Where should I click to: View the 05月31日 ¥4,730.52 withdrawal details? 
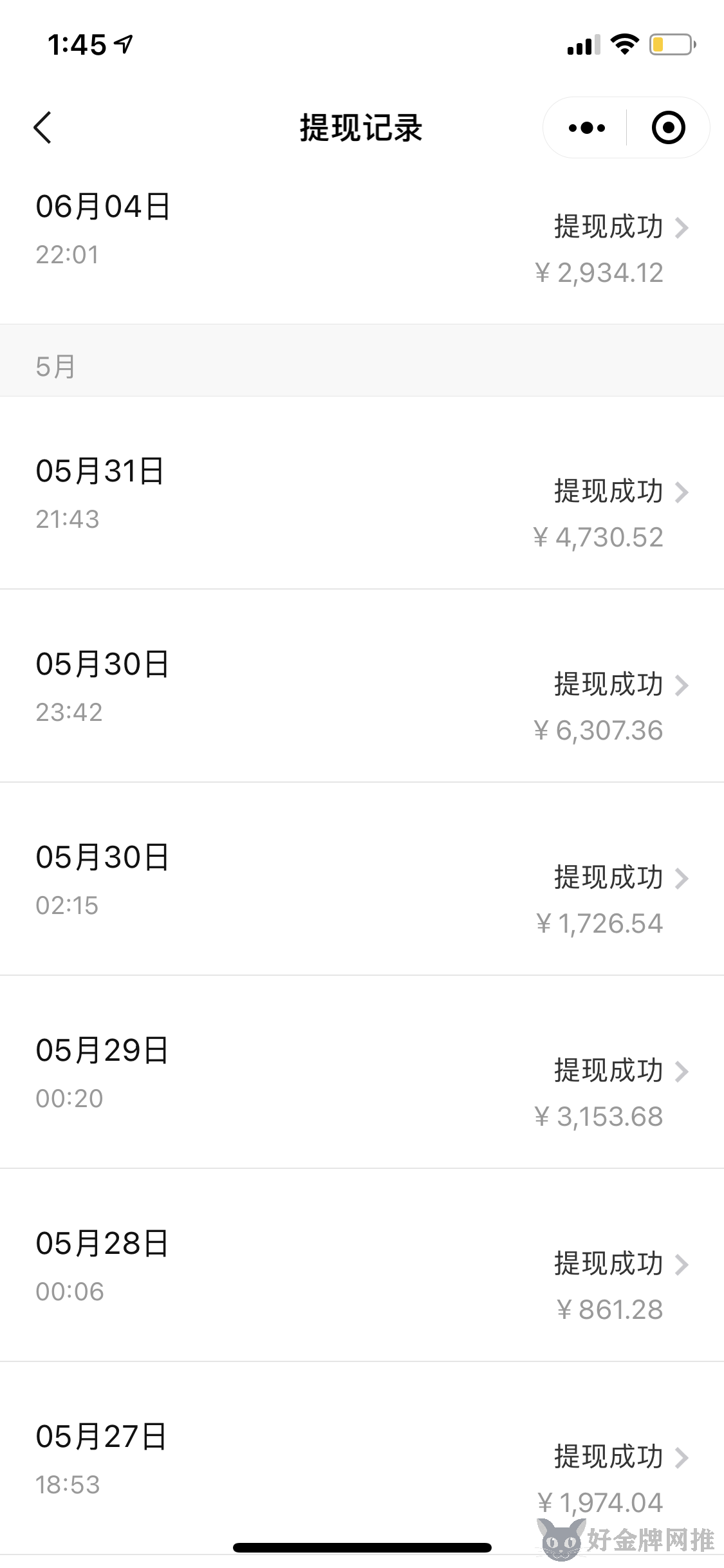coord(362,492)
